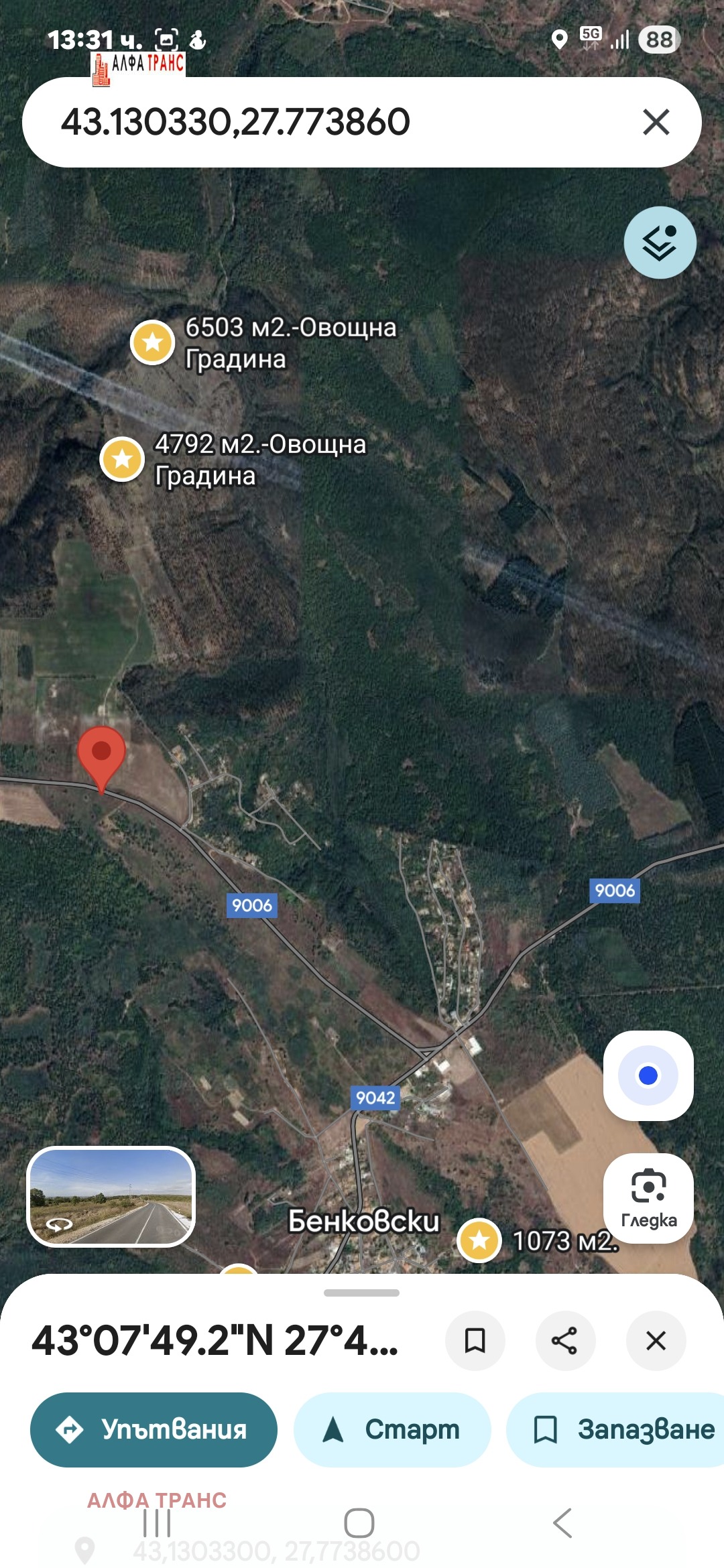
Task: Tap the Старт button to begin driving
Action: click(391, 1428)
